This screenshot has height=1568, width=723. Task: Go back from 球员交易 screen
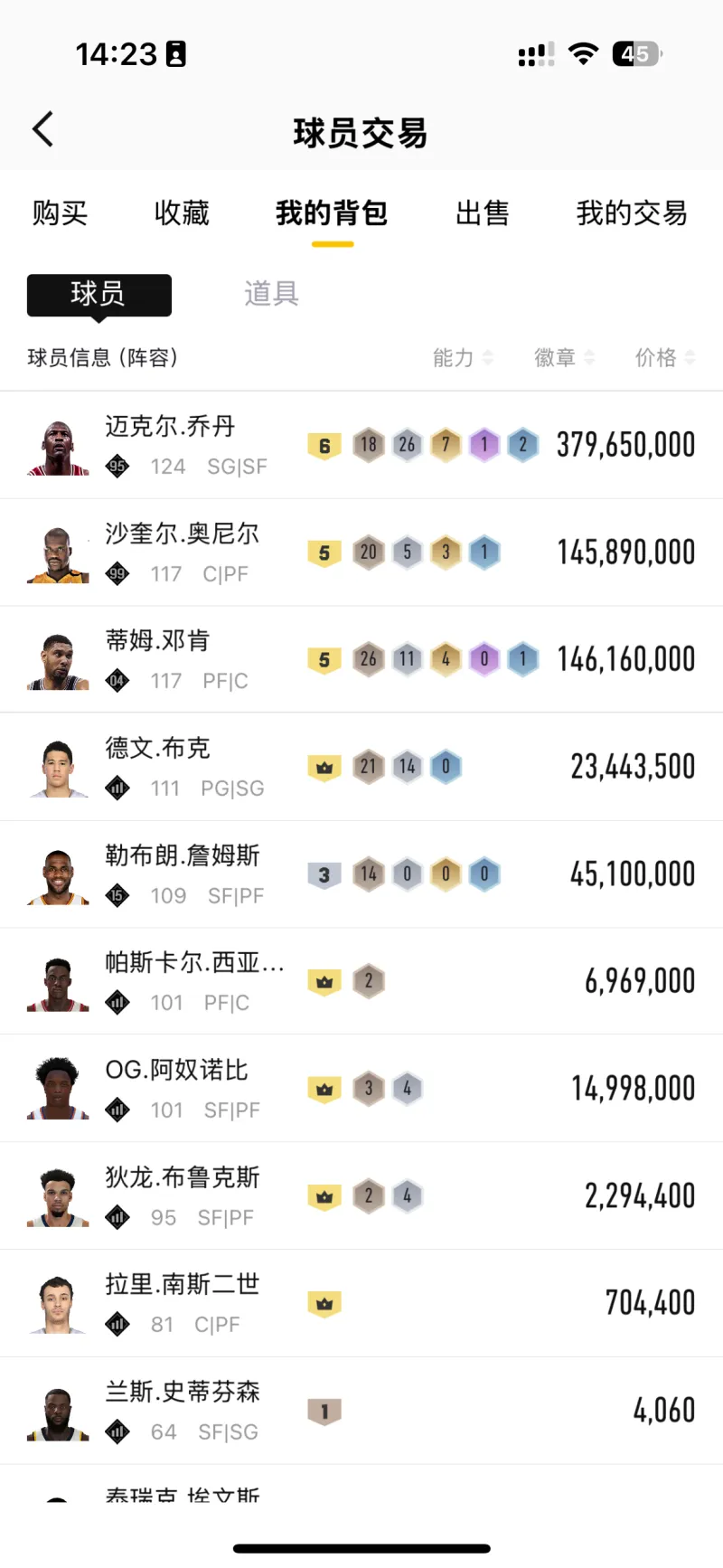[x=43, y=130]
